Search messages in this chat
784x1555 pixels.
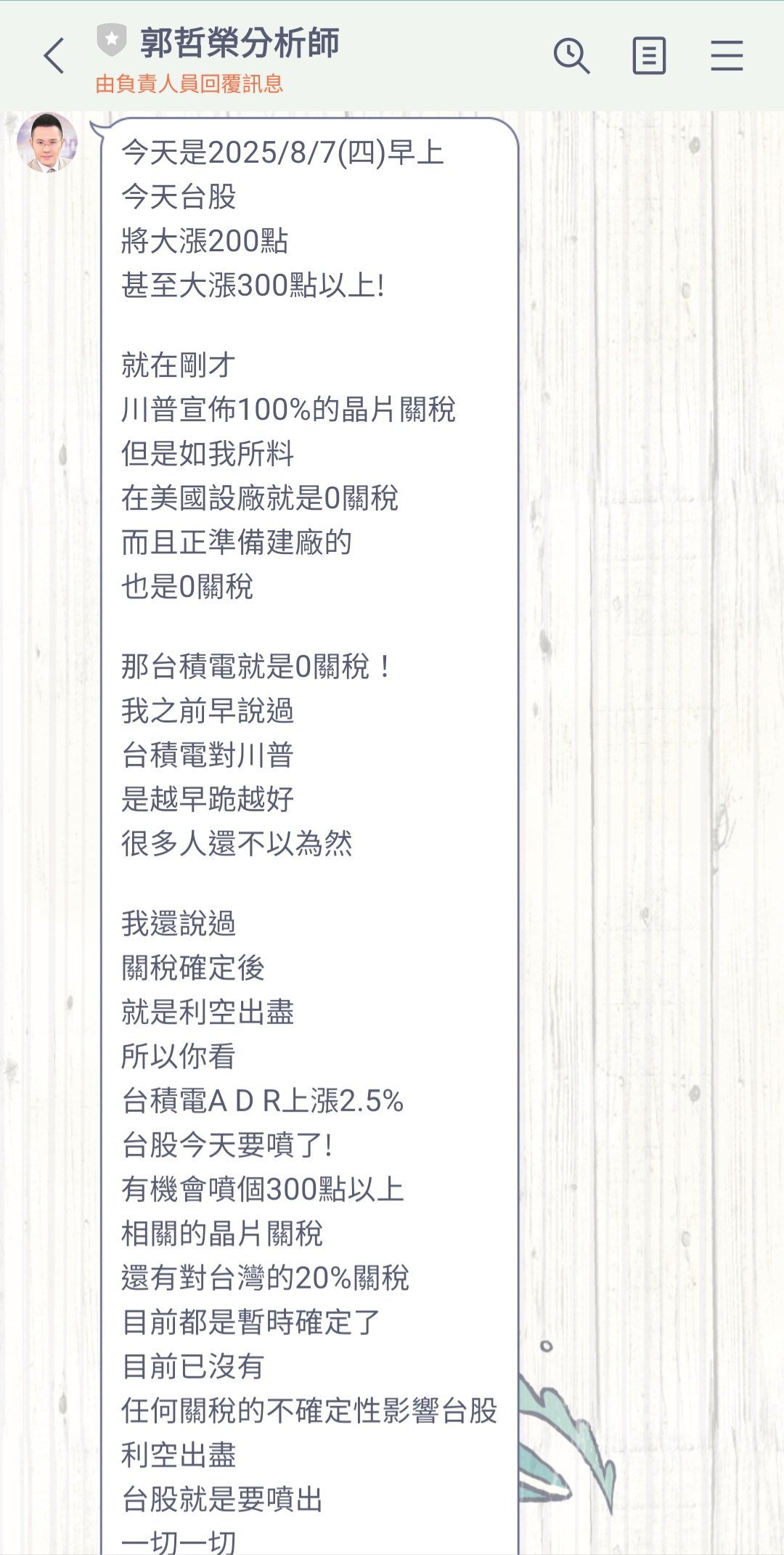pyautogui.click(x=571, y=56)
